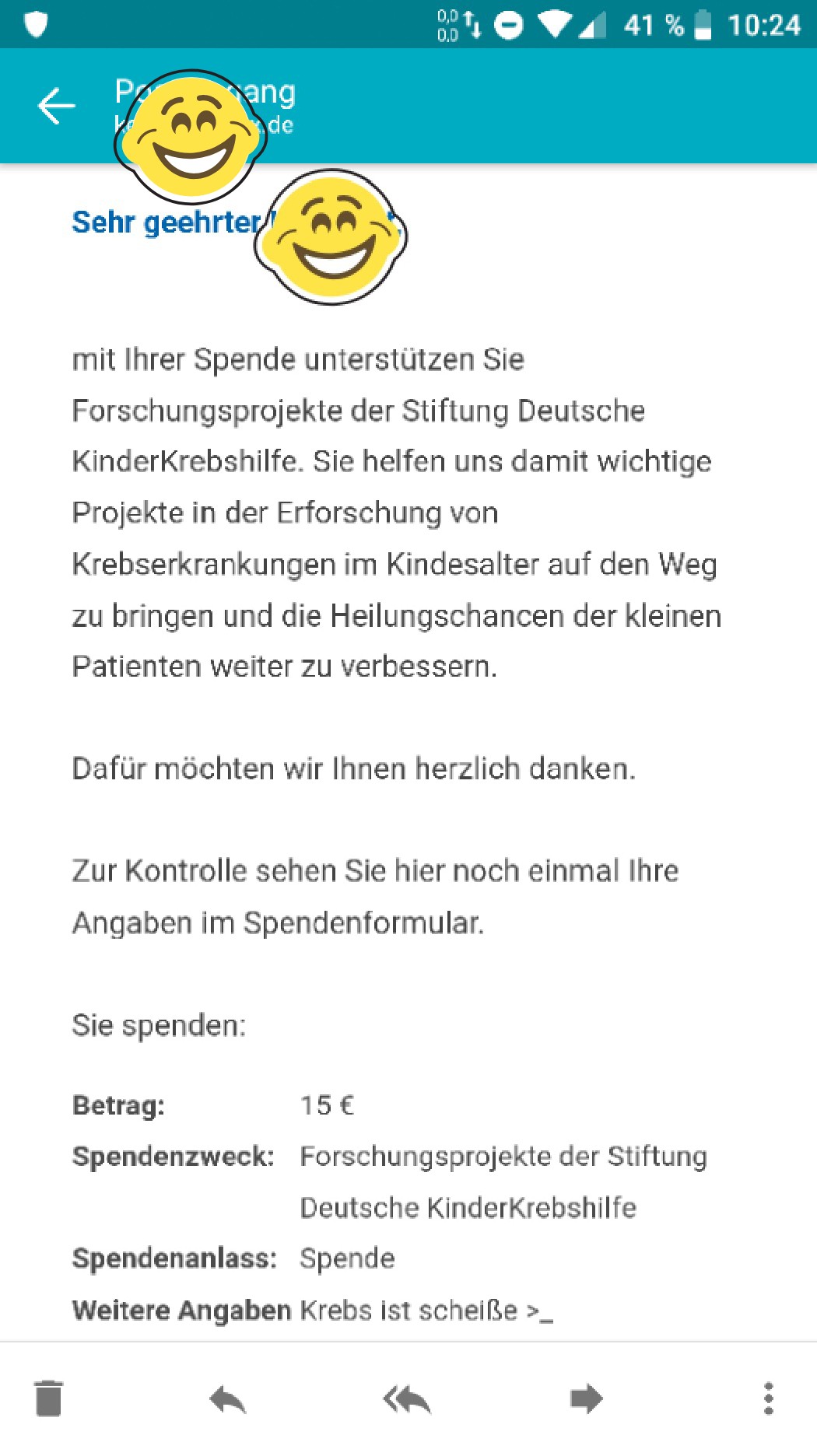The height and width of the screenshot is (1456, 817).
Task: Reply to this email
Action: (x=228, y=1400)
